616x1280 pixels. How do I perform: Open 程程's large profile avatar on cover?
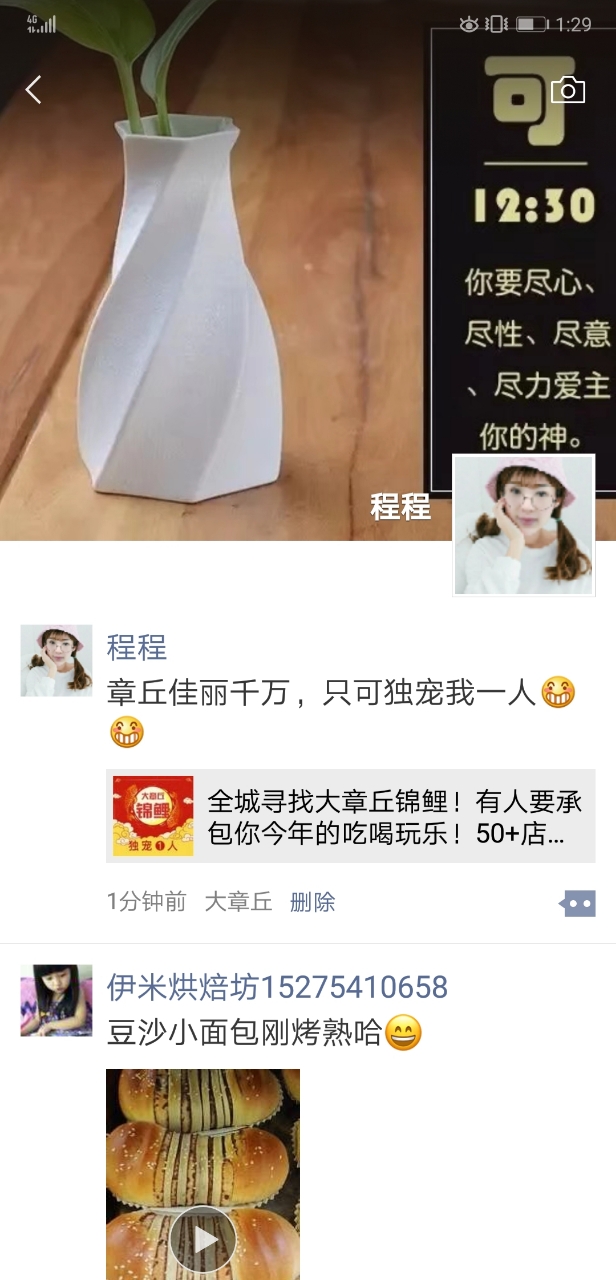tap(524, 525)
